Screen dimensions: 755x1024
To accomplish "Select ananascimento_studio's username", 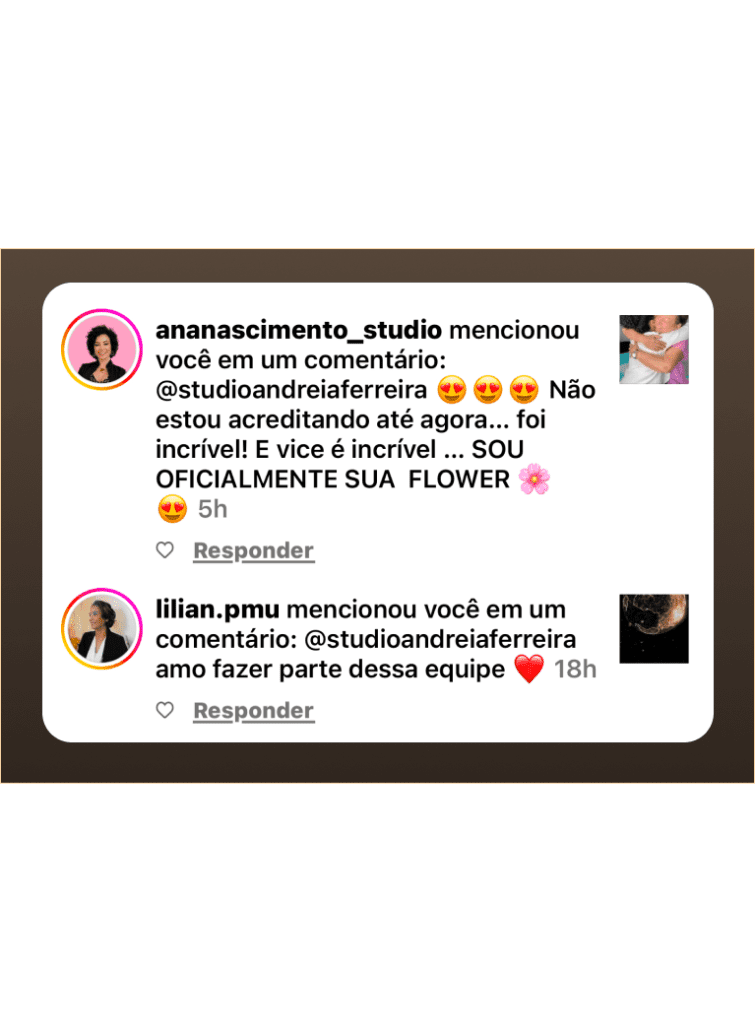I will tap(298, 327).
